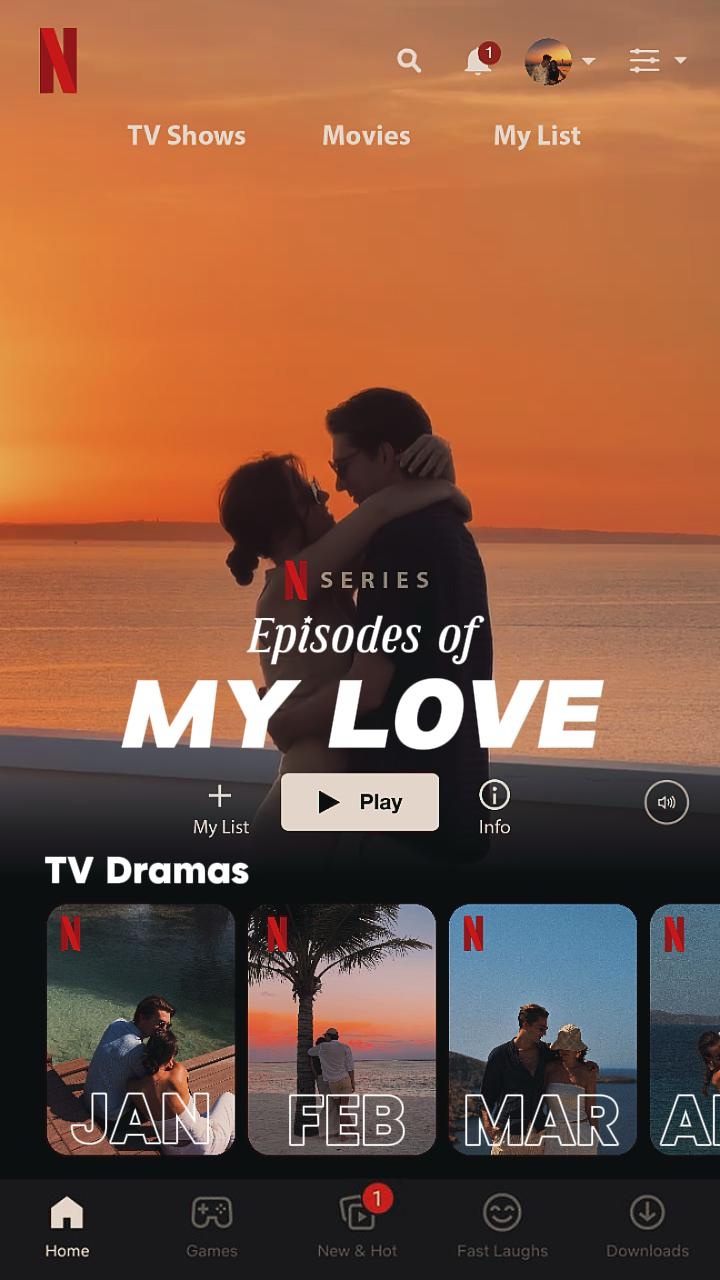Open the Downloads icon
Image resolution: width=720 pixels, height=1280 pixels.
(647, 1213)
